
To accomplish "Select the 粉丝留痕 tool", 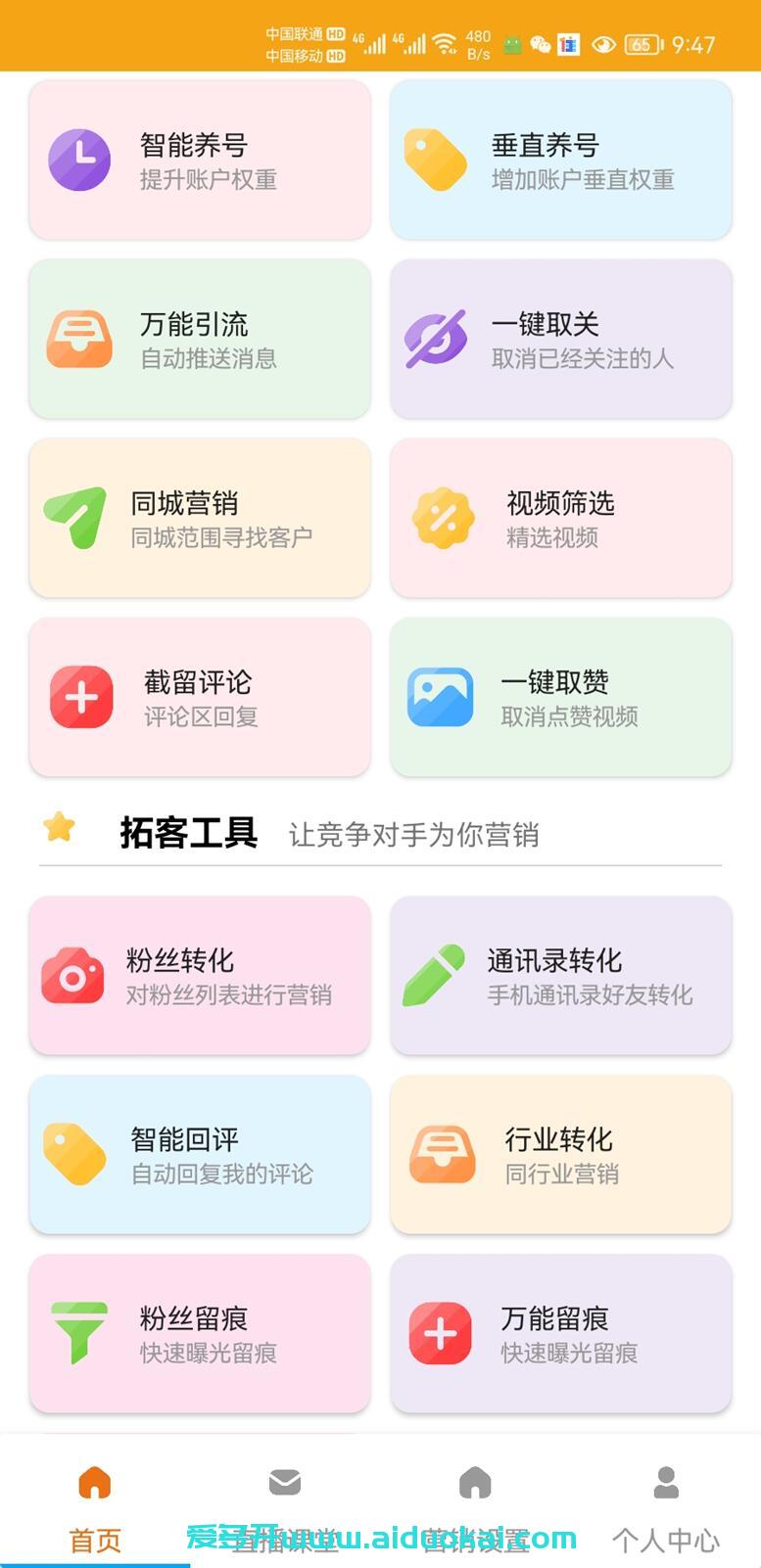I will 200,1334.
